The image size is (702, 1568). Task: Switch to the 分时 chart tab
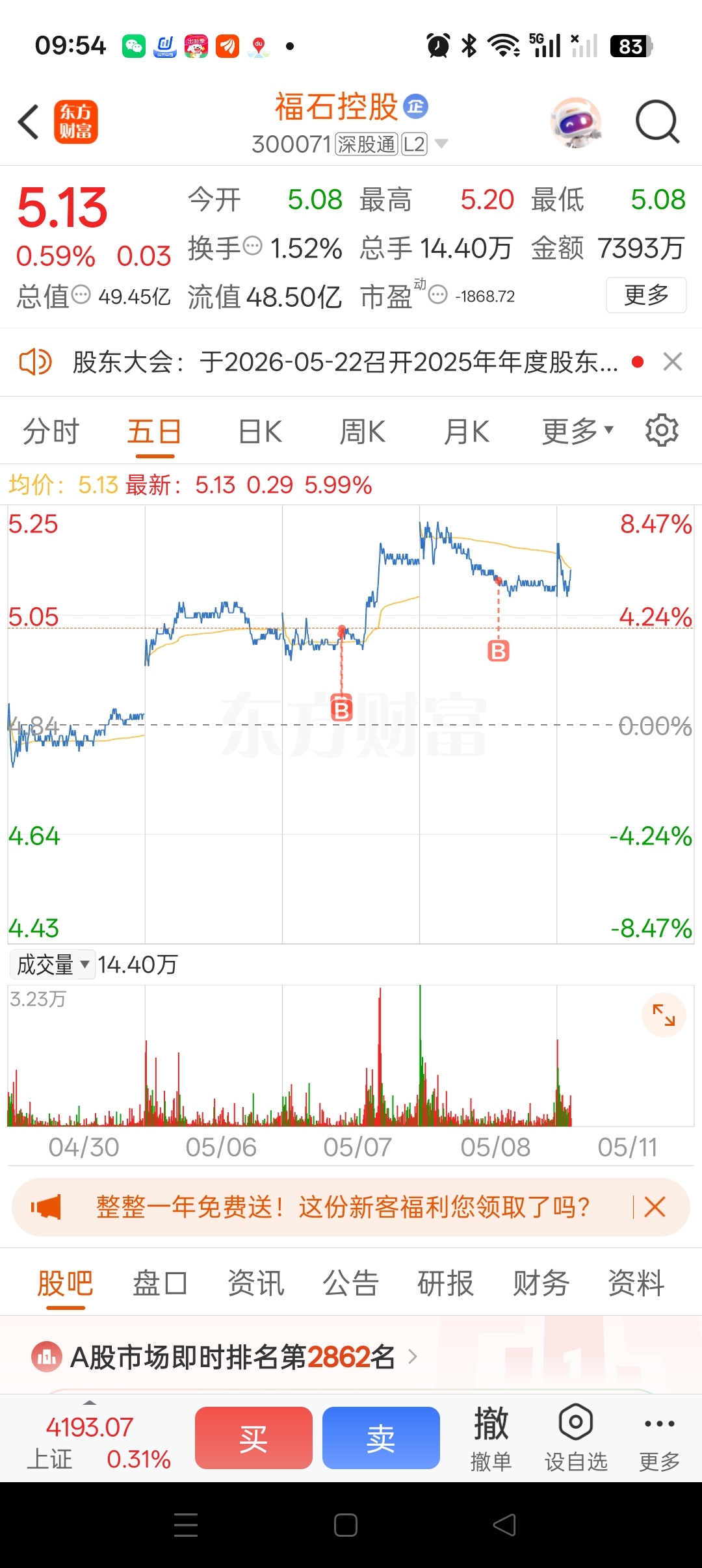click(x=51, y=432)
